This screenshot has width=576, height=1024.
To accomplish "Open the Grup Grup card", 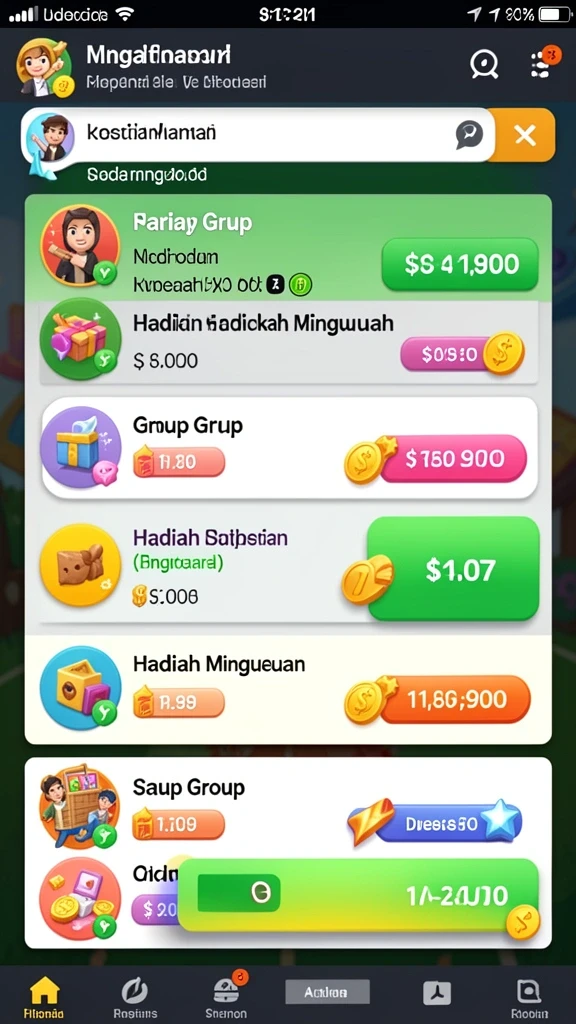I will pyautogui.click(x=289, y=447).
